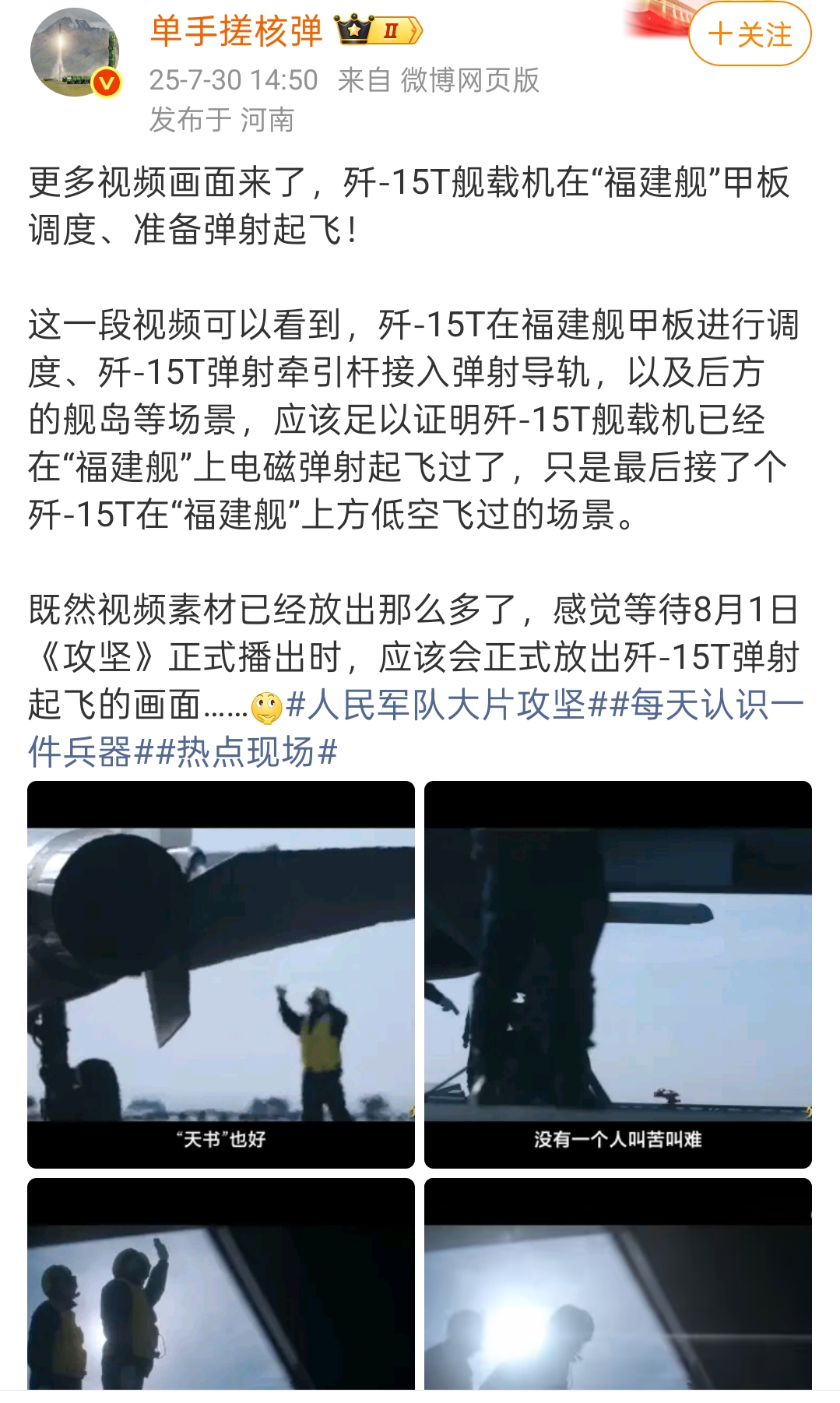Open image captioned "天书"也好

(221, 973)
